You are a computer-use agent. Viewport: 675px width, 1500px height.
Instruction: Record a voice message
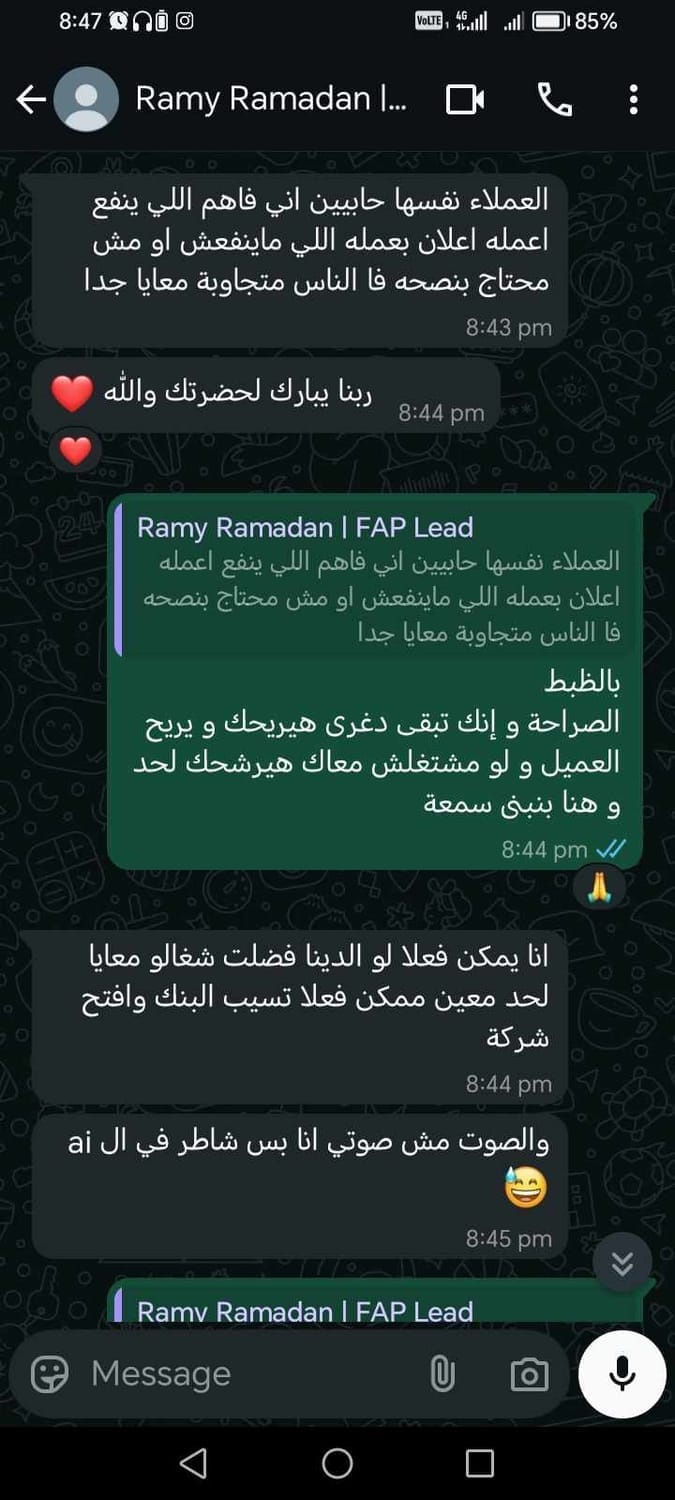point(622,1374)
